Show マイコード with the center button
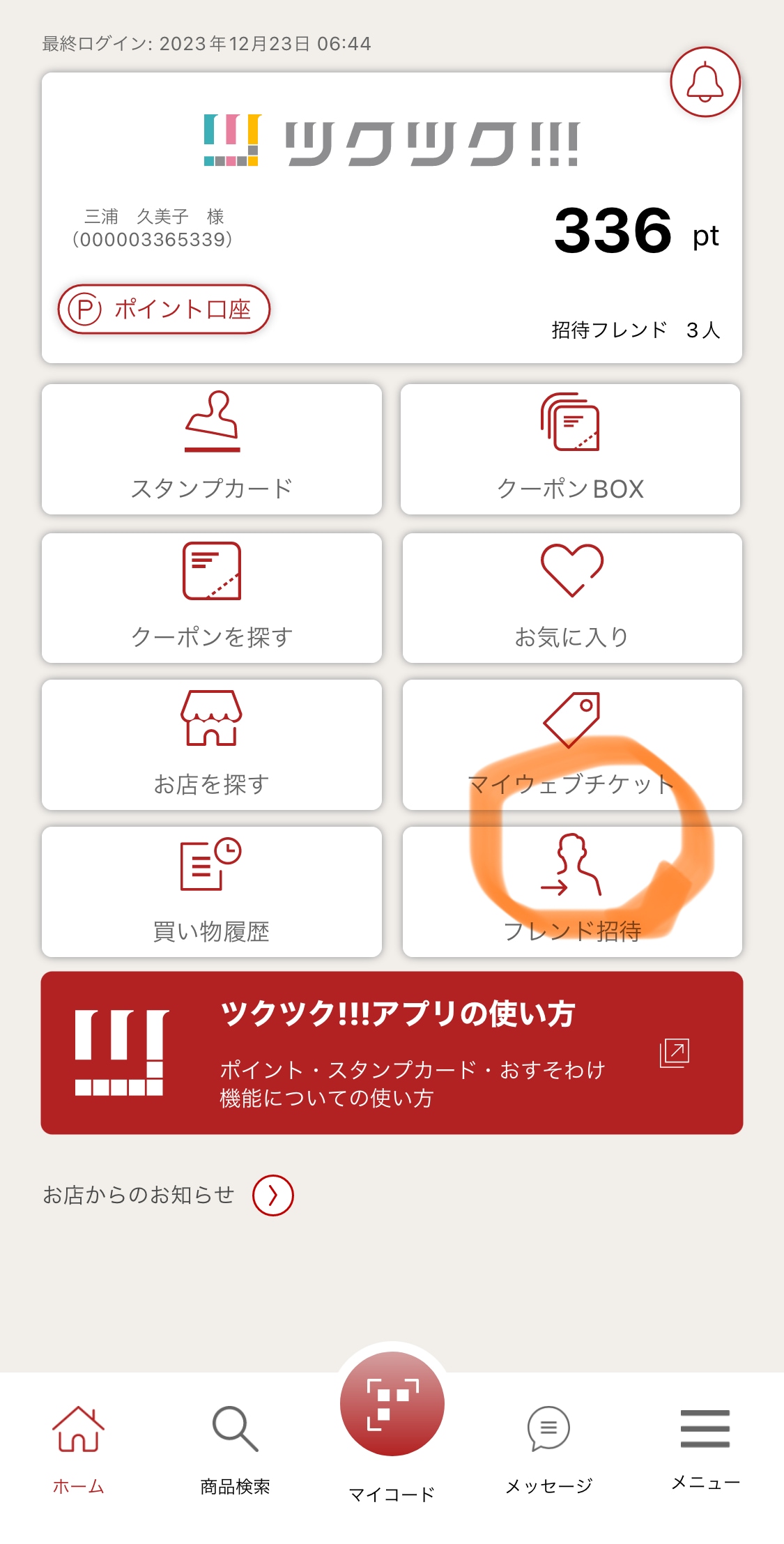Image resolution: width=784 pixels, height=1544 pixels. [392, 1405]
